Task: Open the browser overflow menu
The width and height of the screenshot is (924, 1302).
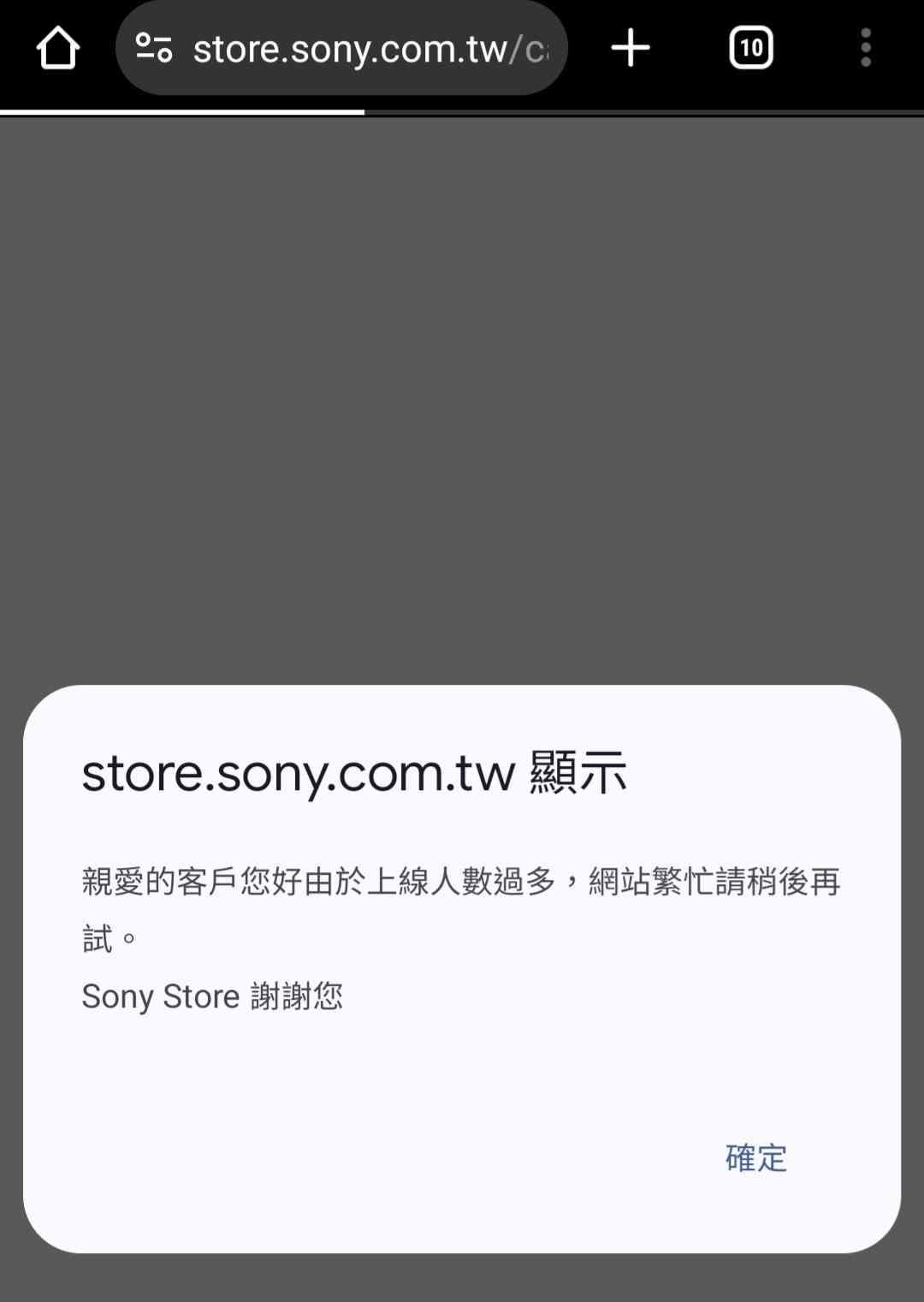Action: coord(865,48)
